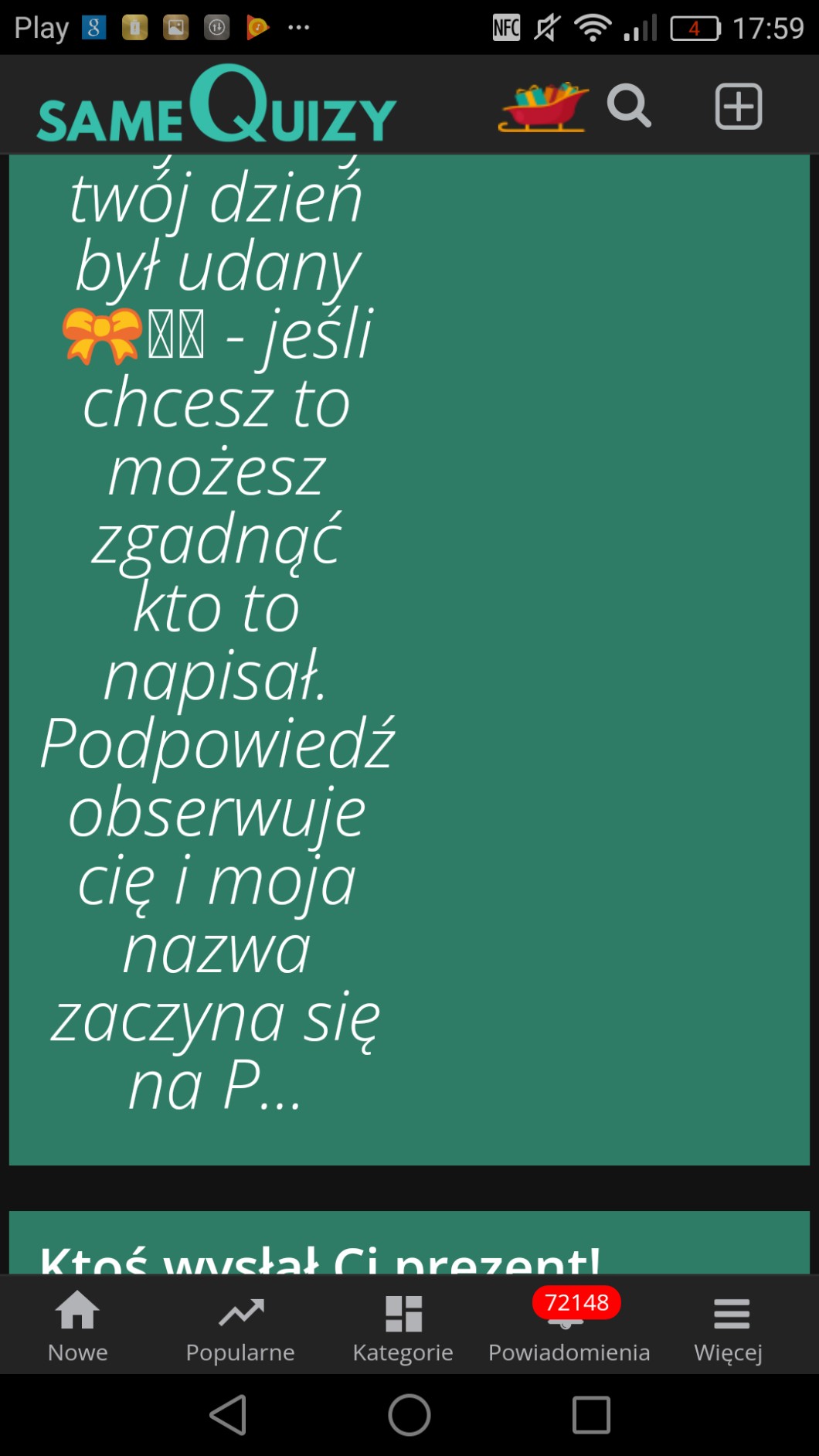Tap the system back button
819x1456 pixels.
pyautogui.click(x=229, y=1415)
